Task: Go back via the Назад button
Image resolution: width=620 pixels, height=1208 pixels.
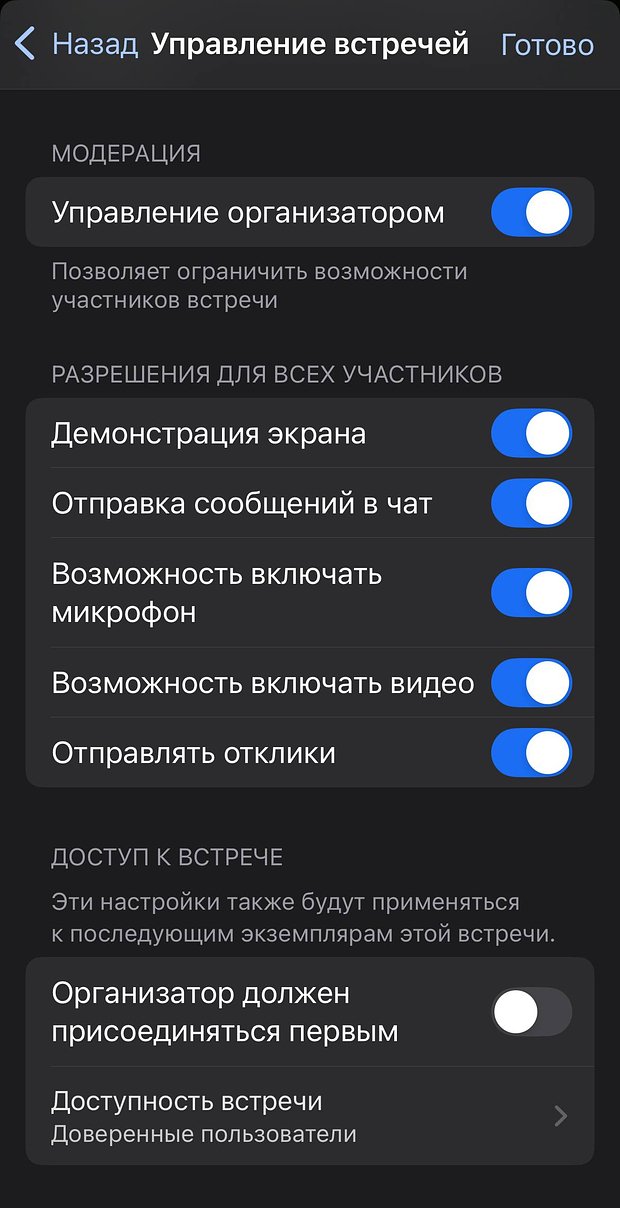Action: (x=76, y=45)
